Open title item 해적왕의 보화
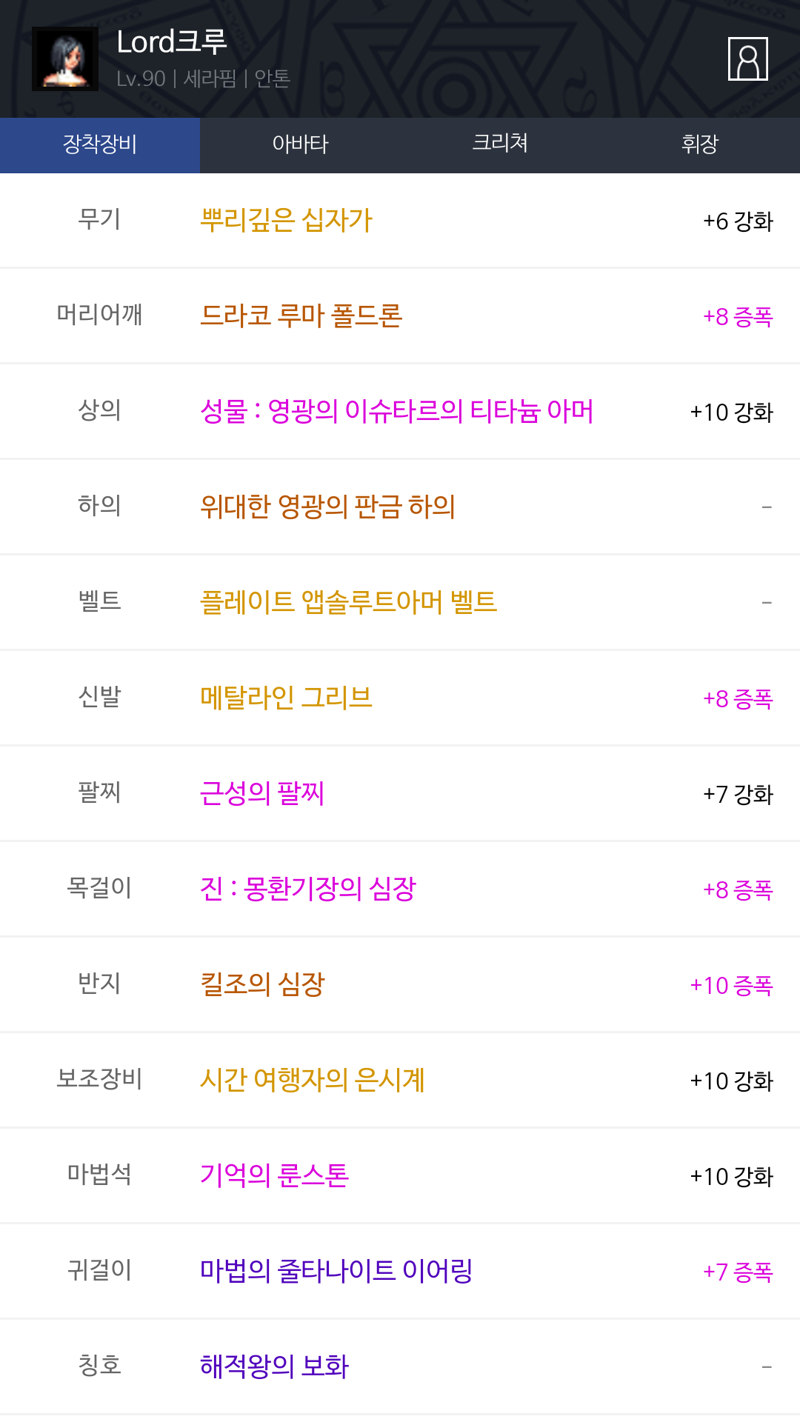 274,1366
